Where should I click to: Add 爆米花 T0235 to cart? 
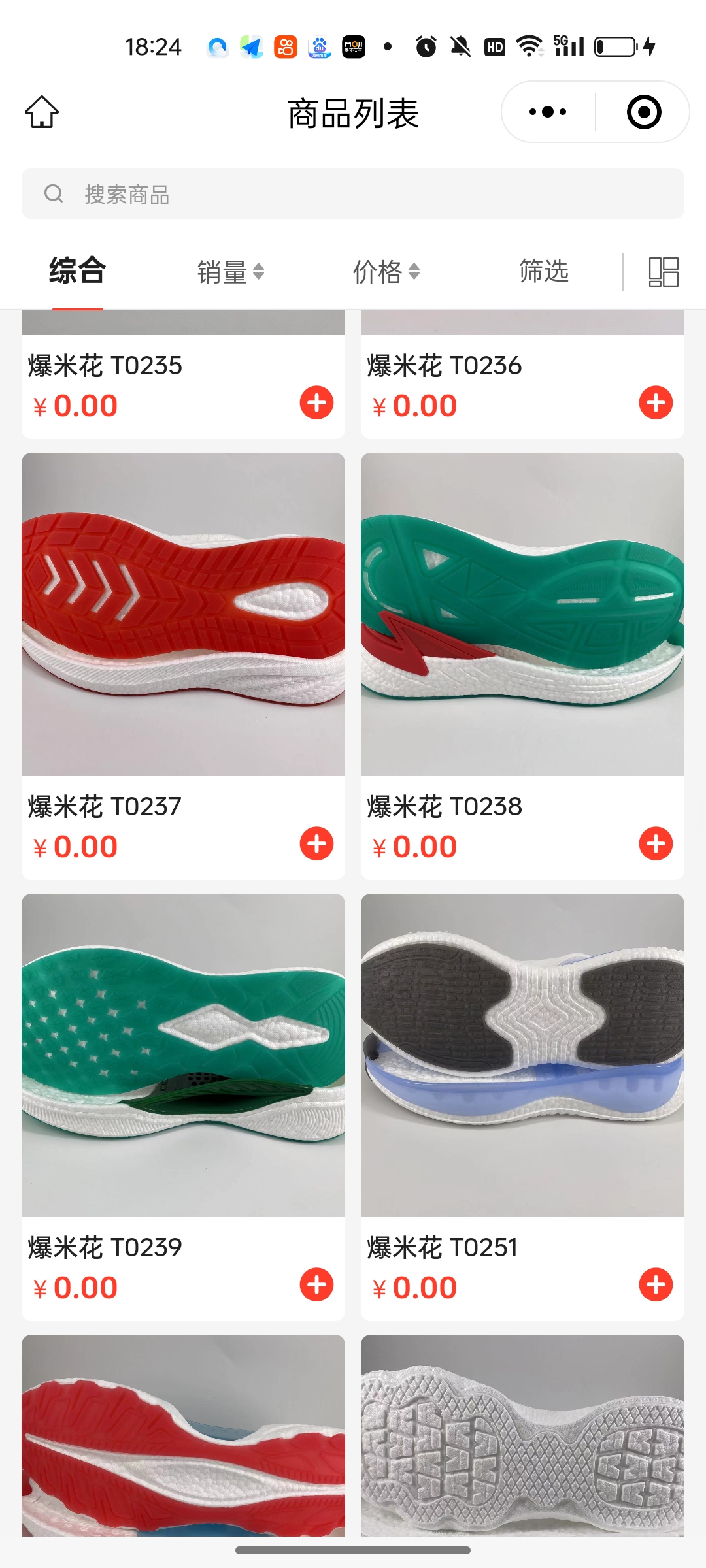[316, 402]
